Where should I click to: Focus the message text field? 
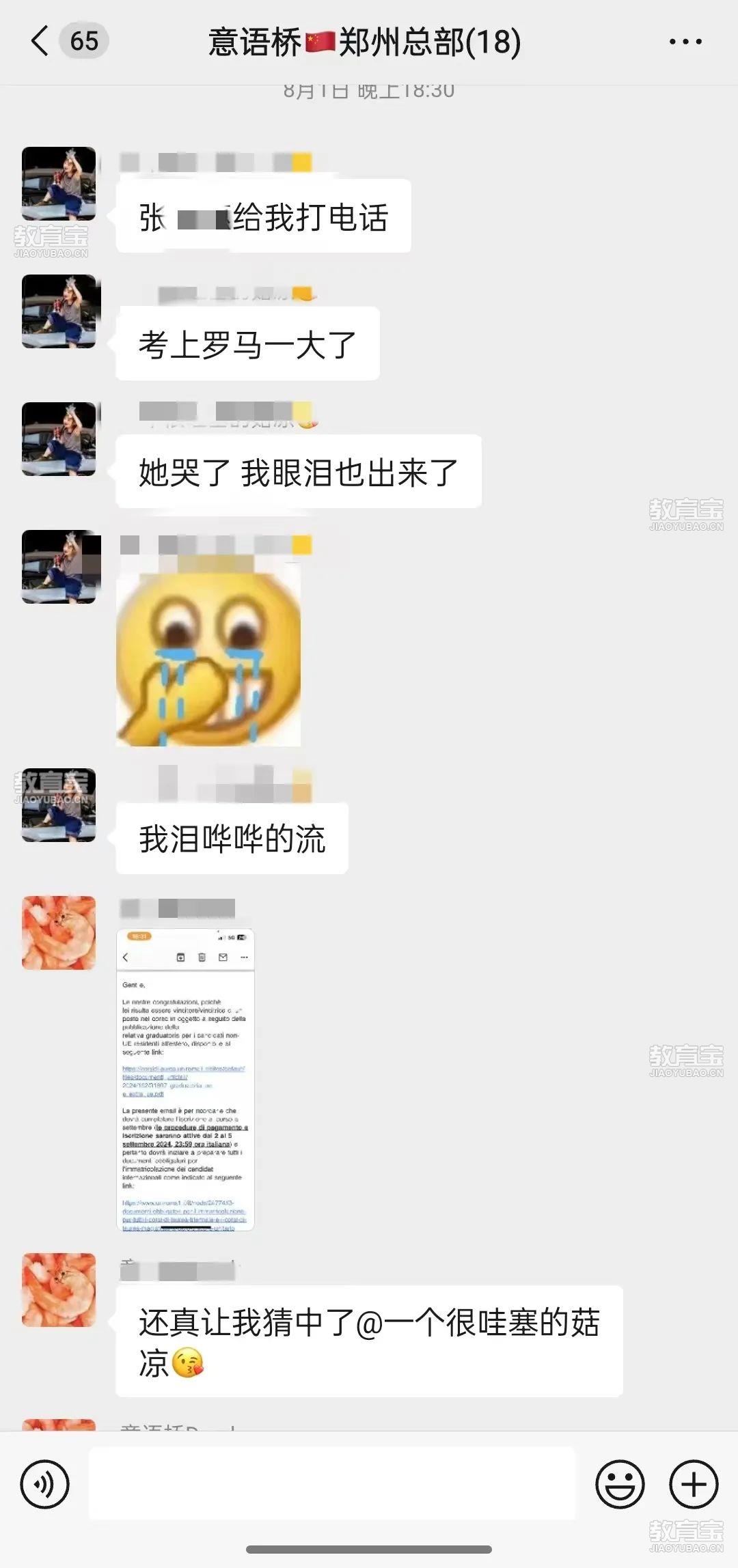coord(332,1484)
